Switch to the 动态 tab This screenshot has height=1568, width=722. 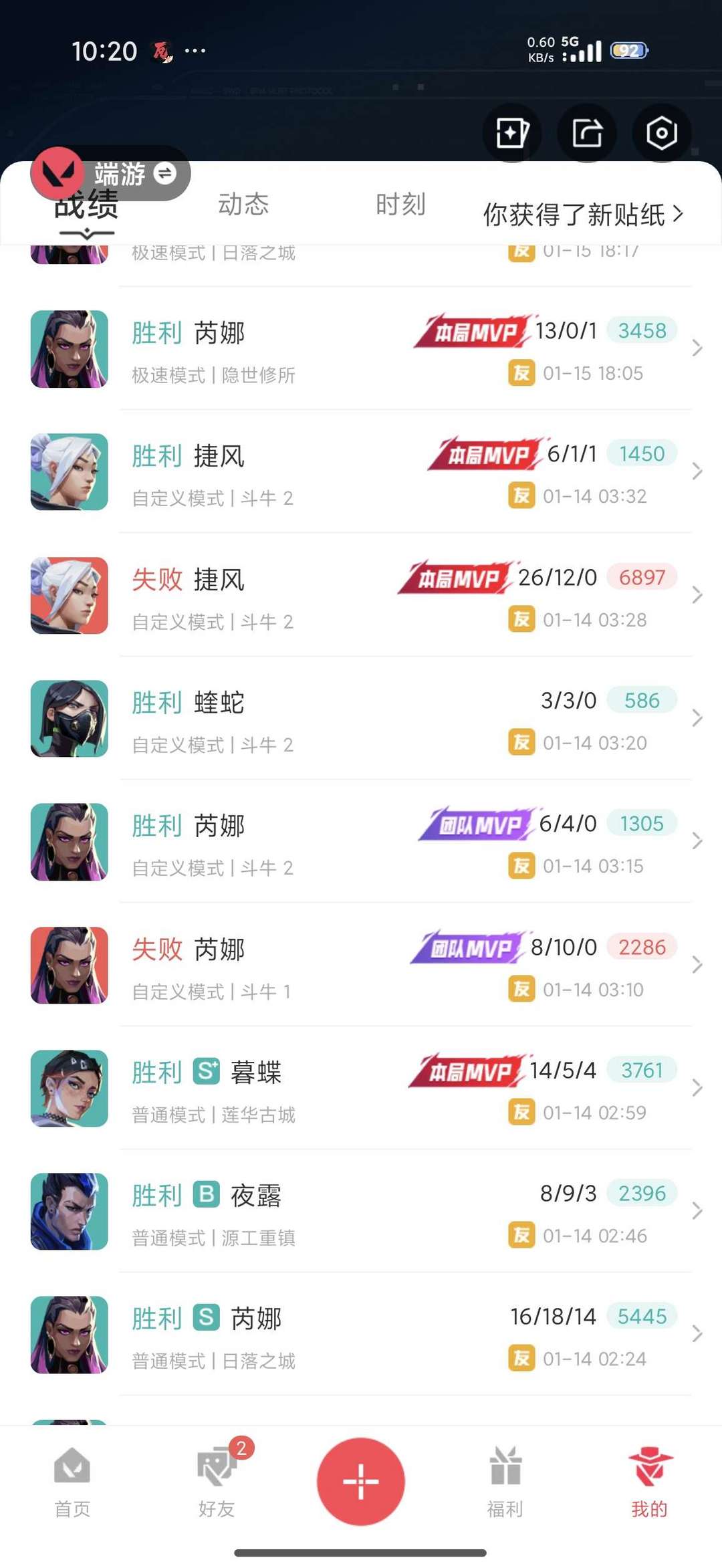click(x=243, y=204)
